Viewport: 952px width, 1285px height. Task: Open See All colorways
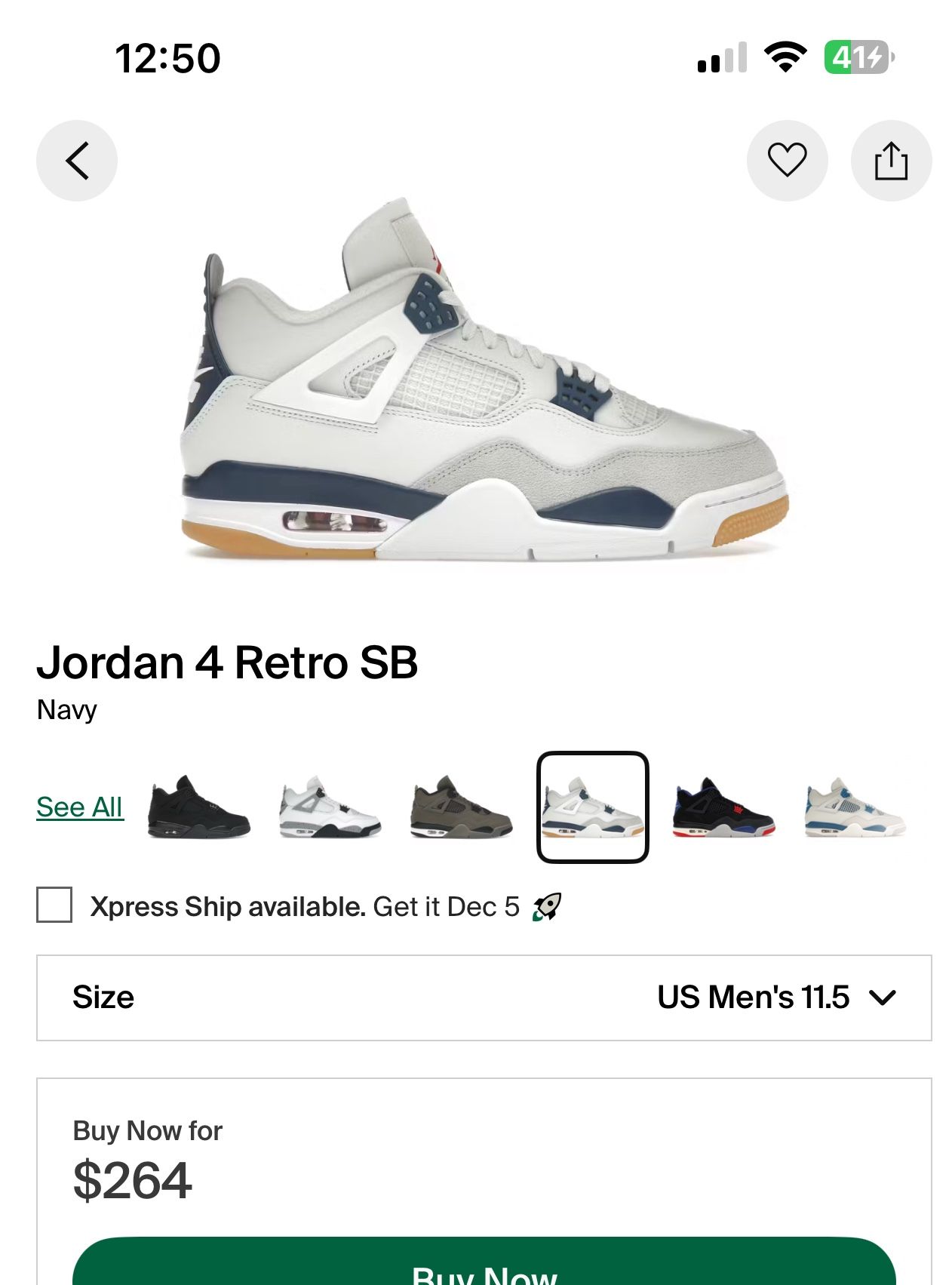click(79, 807)
